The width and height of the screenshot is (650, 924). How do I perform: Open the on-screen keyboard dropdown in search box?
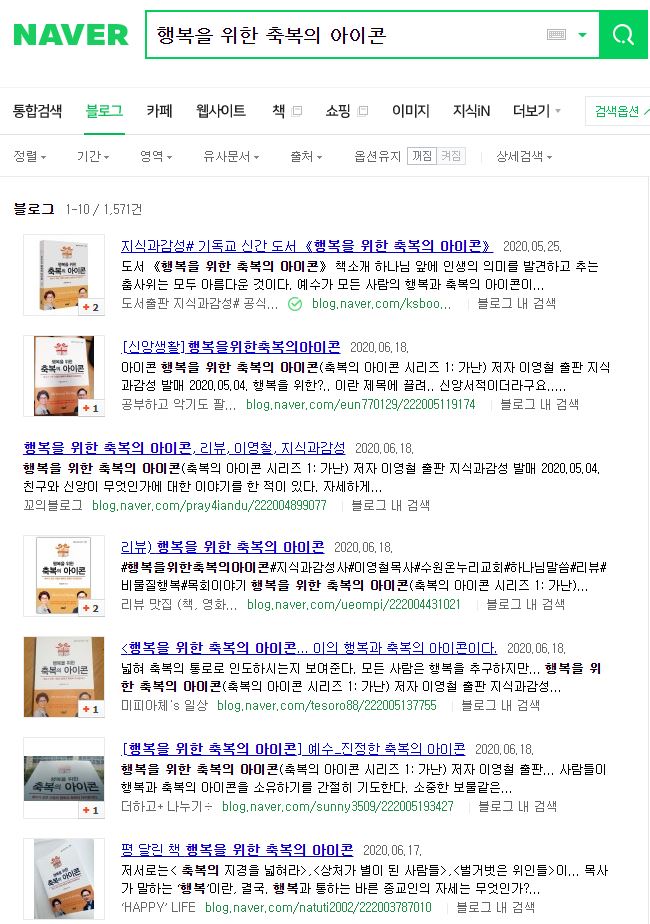coord(582,35)
